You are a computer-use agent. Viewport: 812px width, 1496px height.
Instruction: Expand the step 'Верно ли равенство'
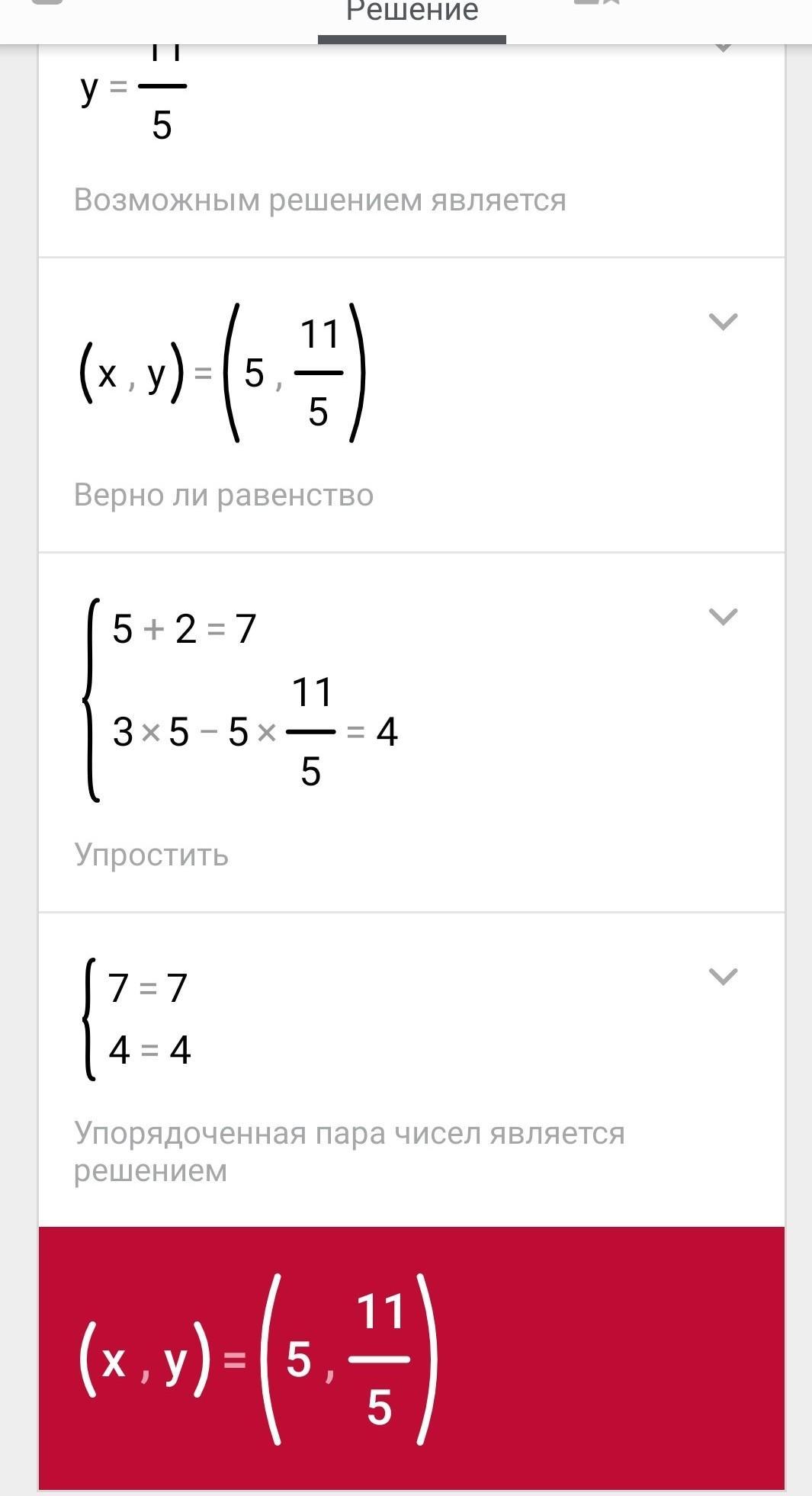(x=723, y=322)
